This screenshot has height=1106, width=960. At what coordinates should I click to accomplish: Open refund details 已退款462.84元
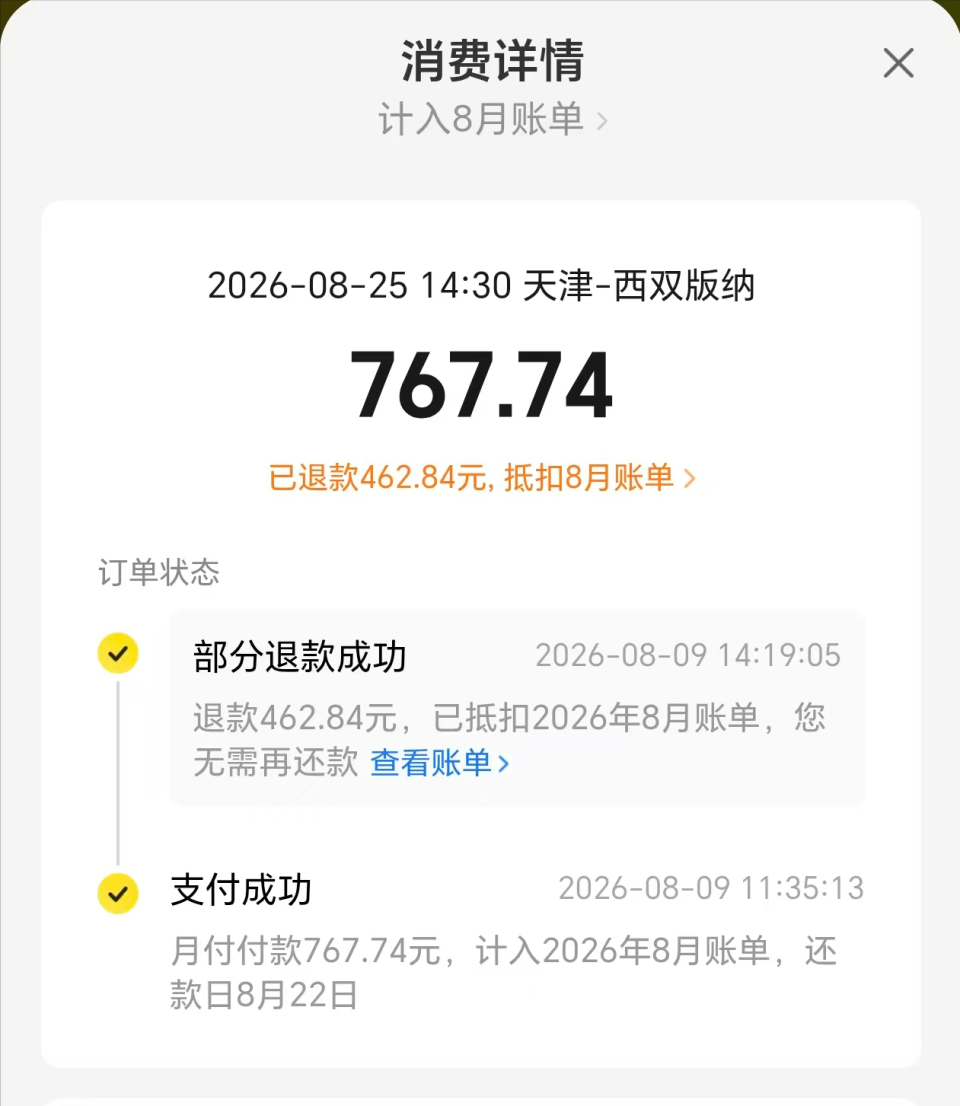pyautogui.click(x=482, y=478)
